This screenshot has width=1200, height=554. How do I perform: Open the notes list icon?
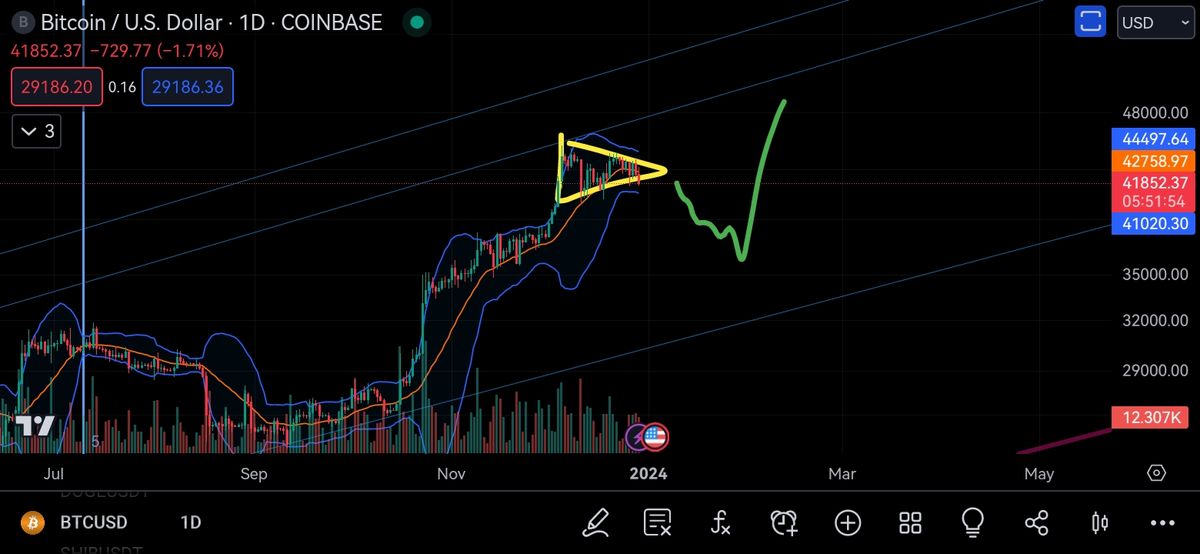tap(657, 522)
